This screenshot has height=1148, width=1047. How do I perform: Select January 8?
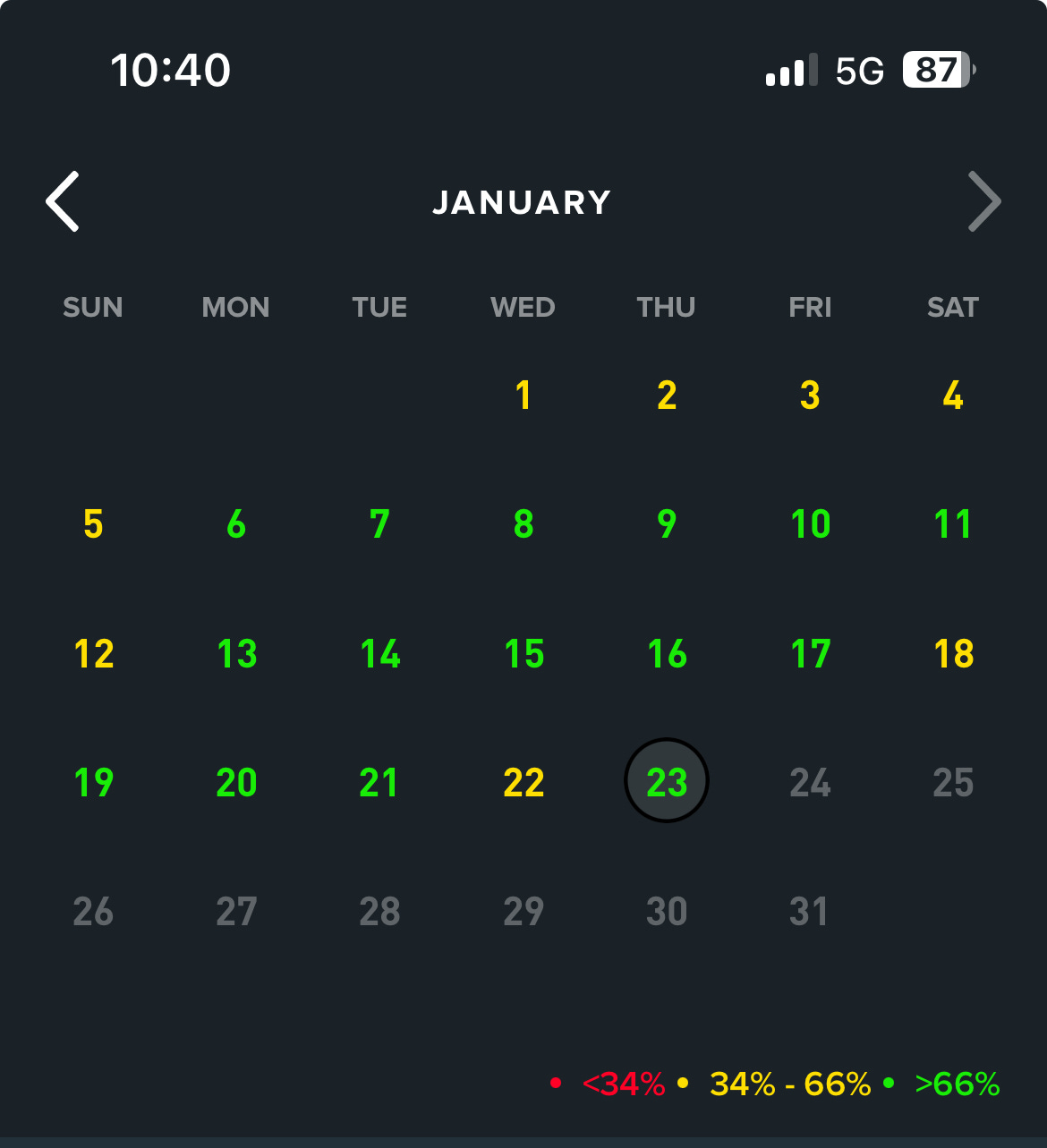coord(523,524)
